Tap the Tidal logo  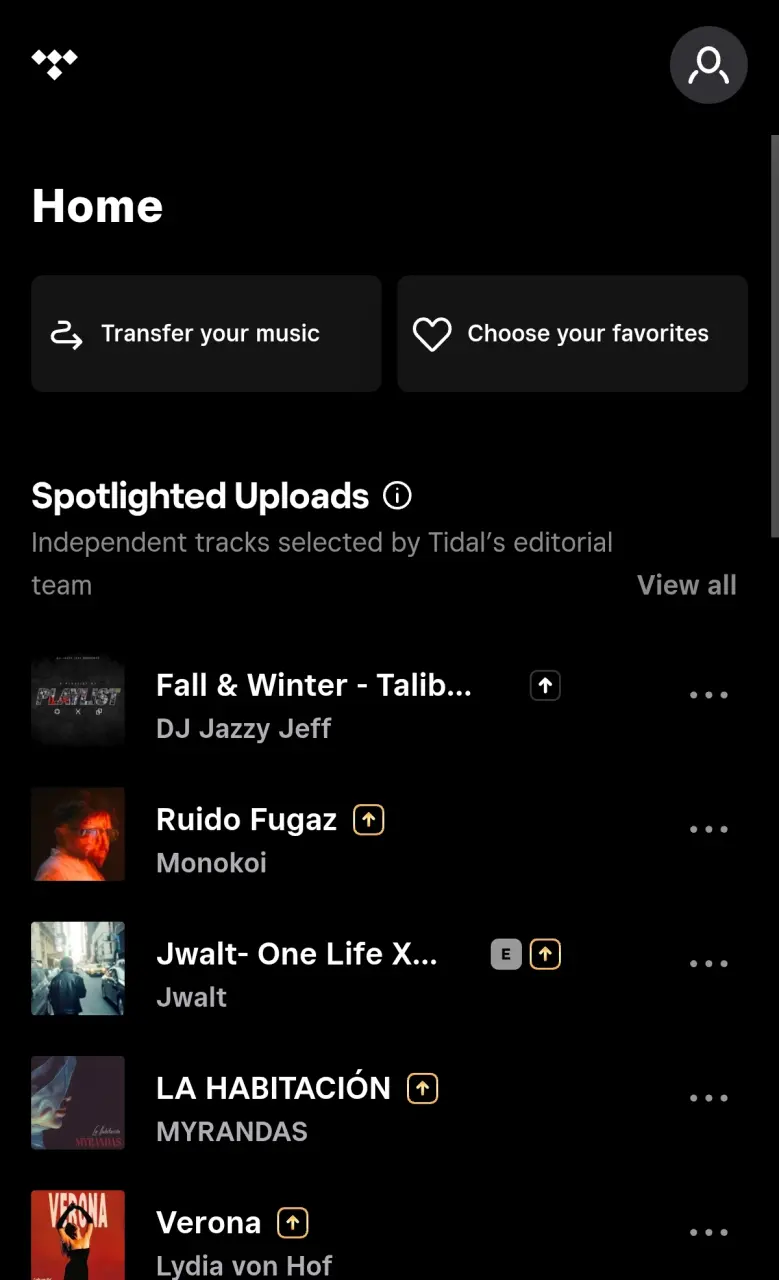click(55, 65)
